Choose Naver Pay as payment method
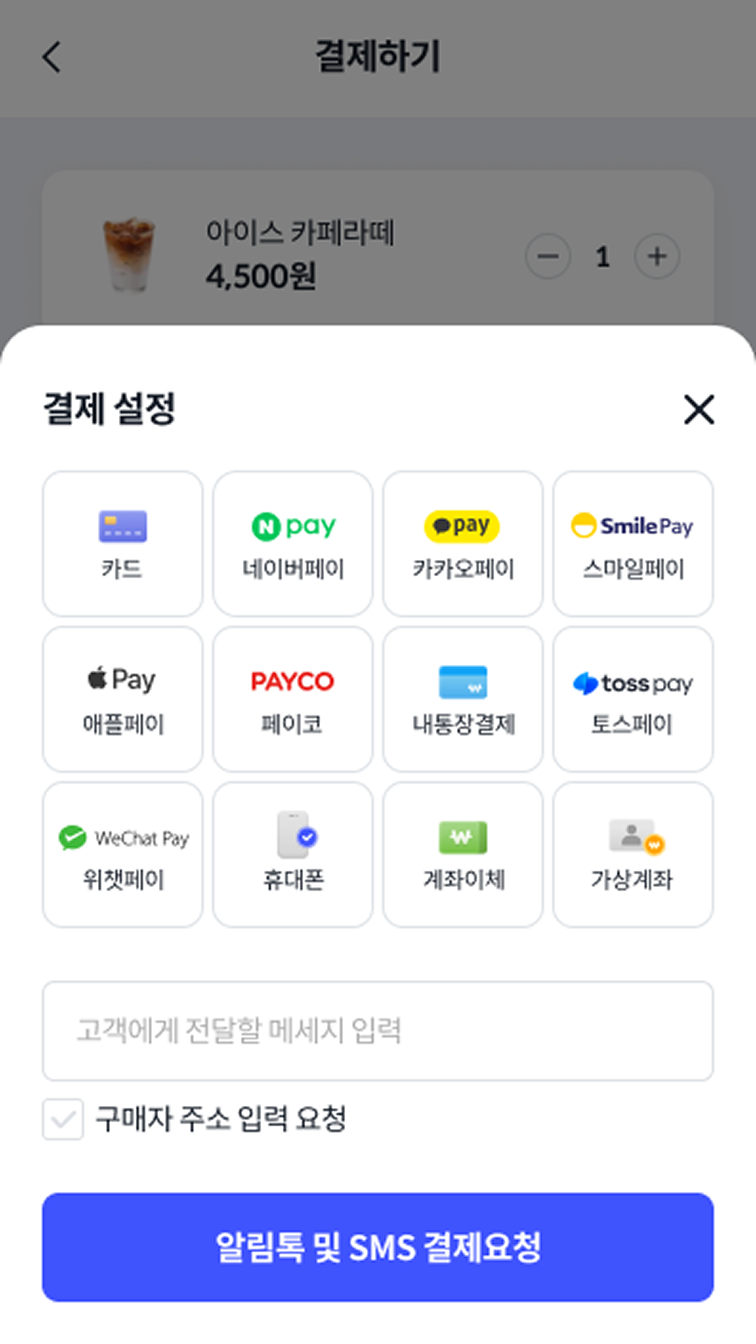This screenshot has height=1344, width=756. tap(292, 542)
